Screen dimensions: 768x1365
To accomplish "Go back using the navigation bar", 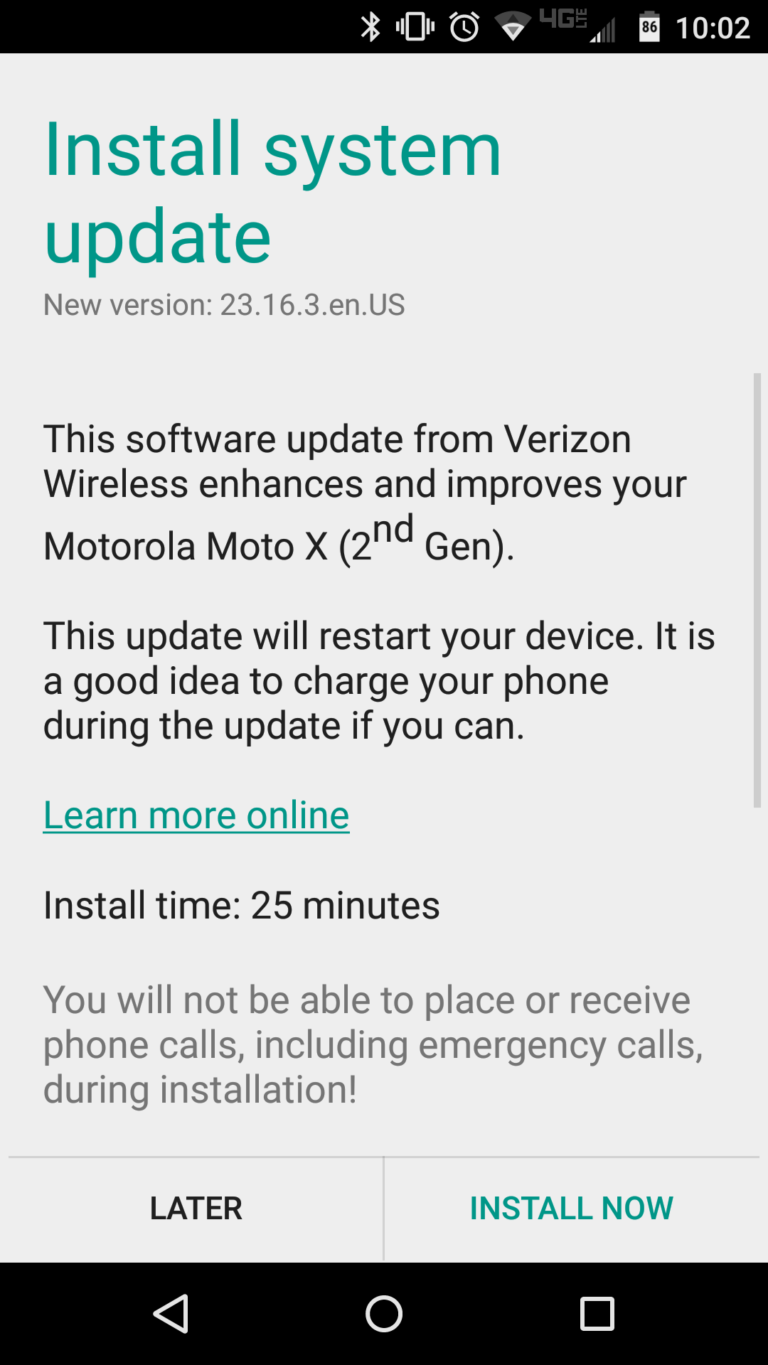I will point(171,1314).
